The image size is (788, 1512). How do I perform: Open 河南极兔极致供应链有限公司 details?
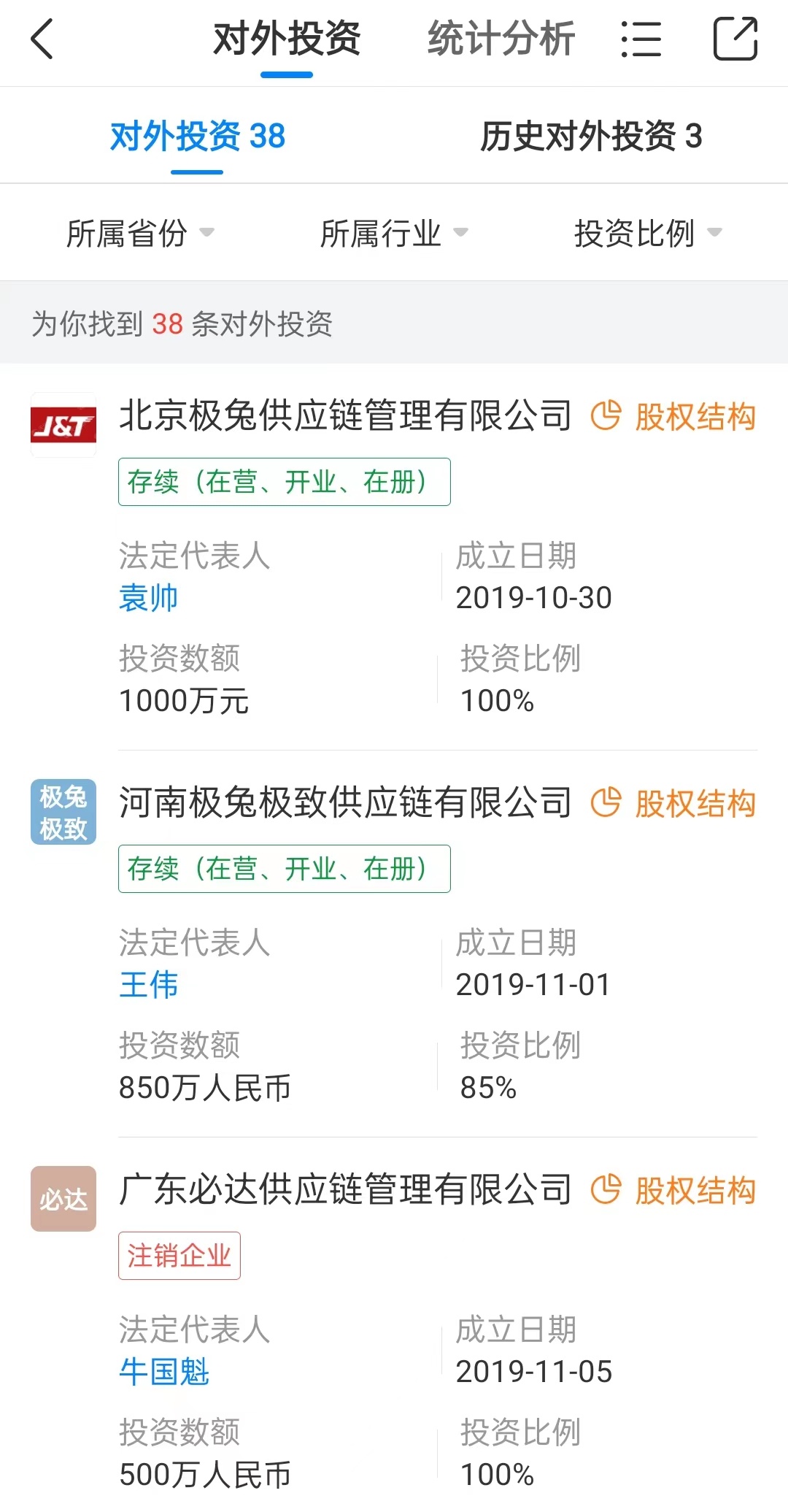point(345,803)
